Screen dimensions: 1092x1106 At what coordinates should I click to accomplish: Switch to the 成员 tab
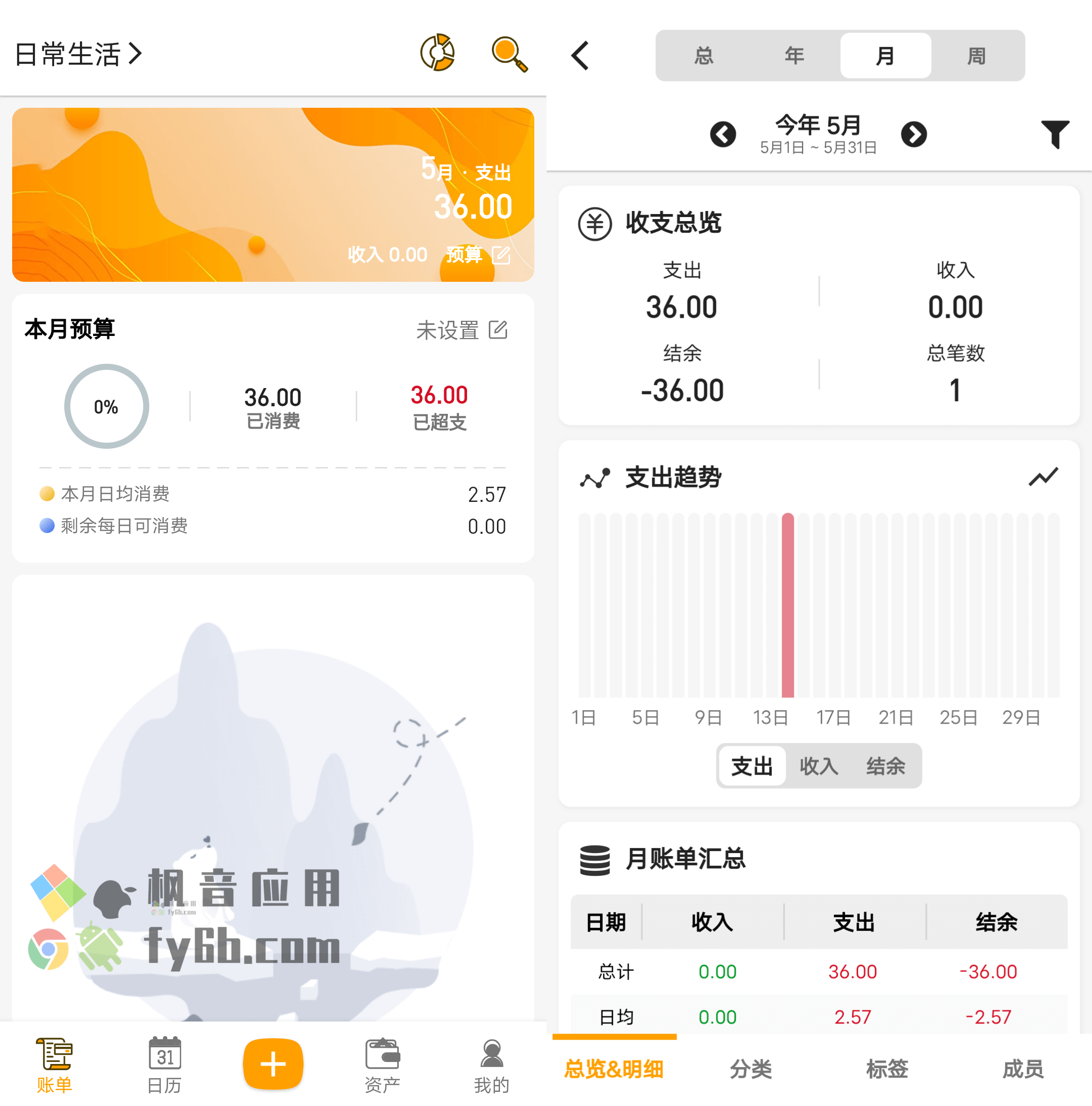[x=1023, y=1069]
